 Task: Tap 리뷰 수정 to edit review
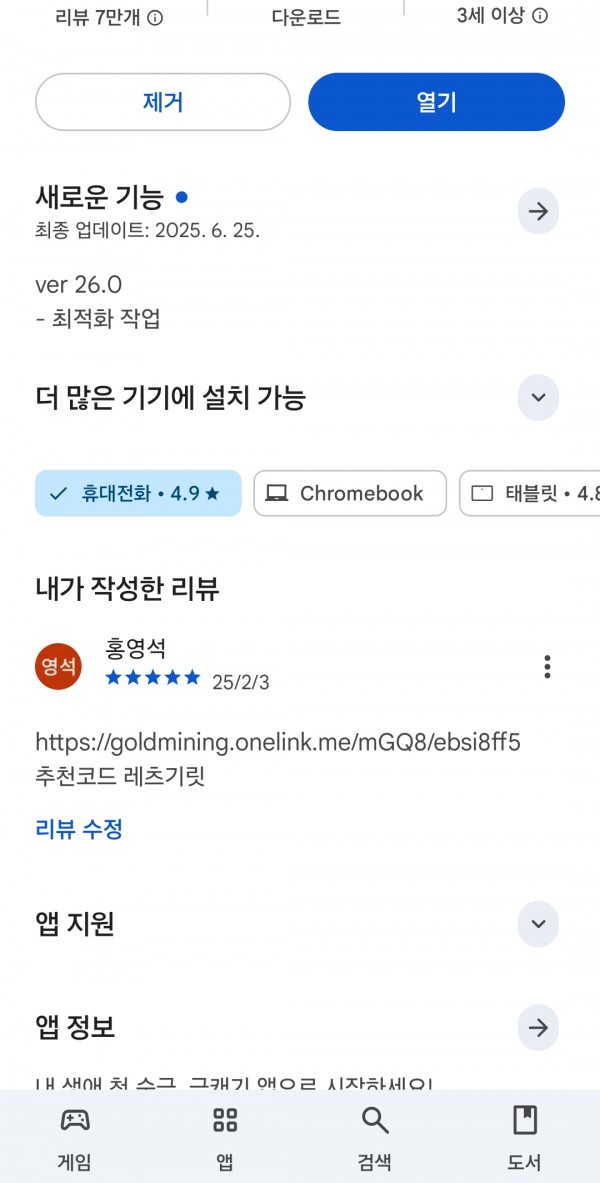click(78, 829)
